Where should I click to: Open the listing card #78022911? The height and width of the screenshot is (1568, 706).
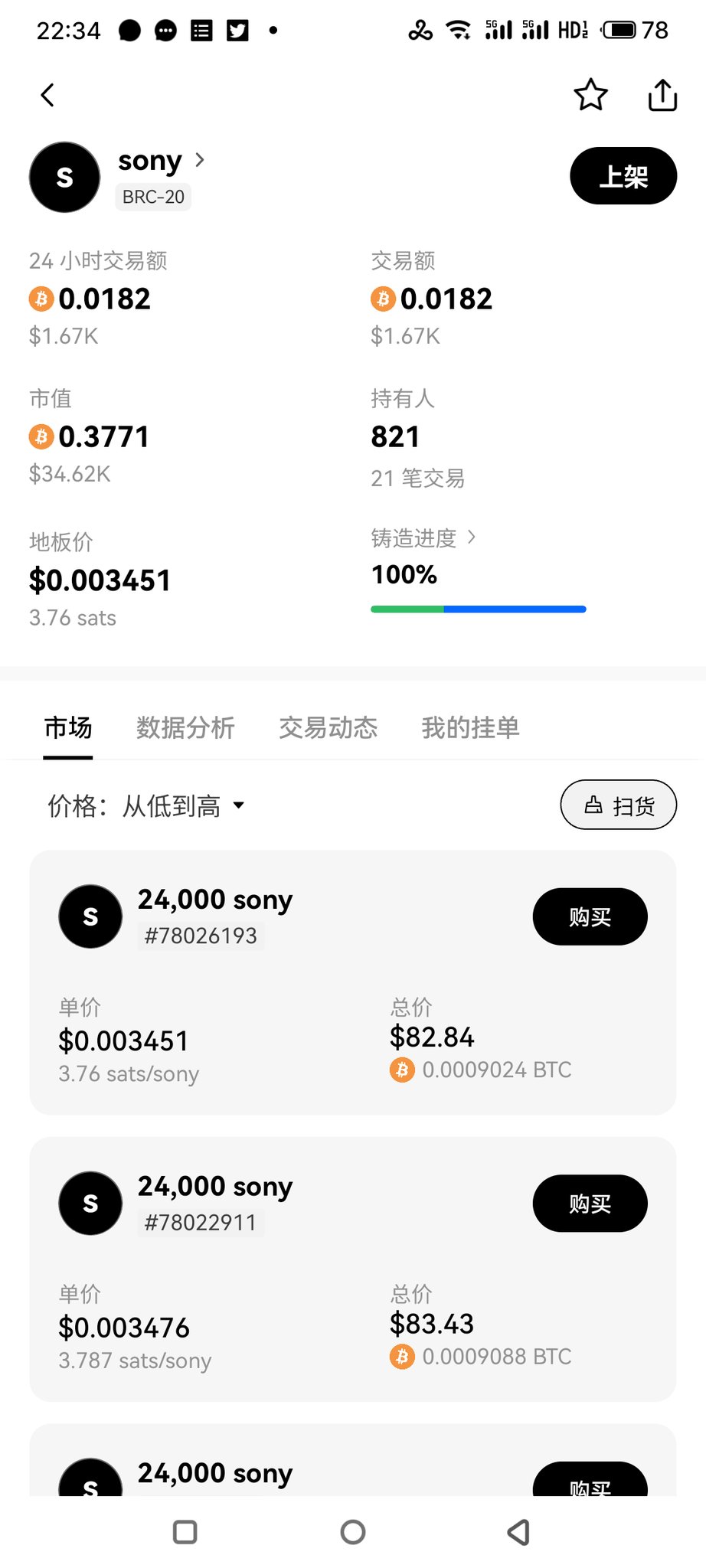[353, 1269]
